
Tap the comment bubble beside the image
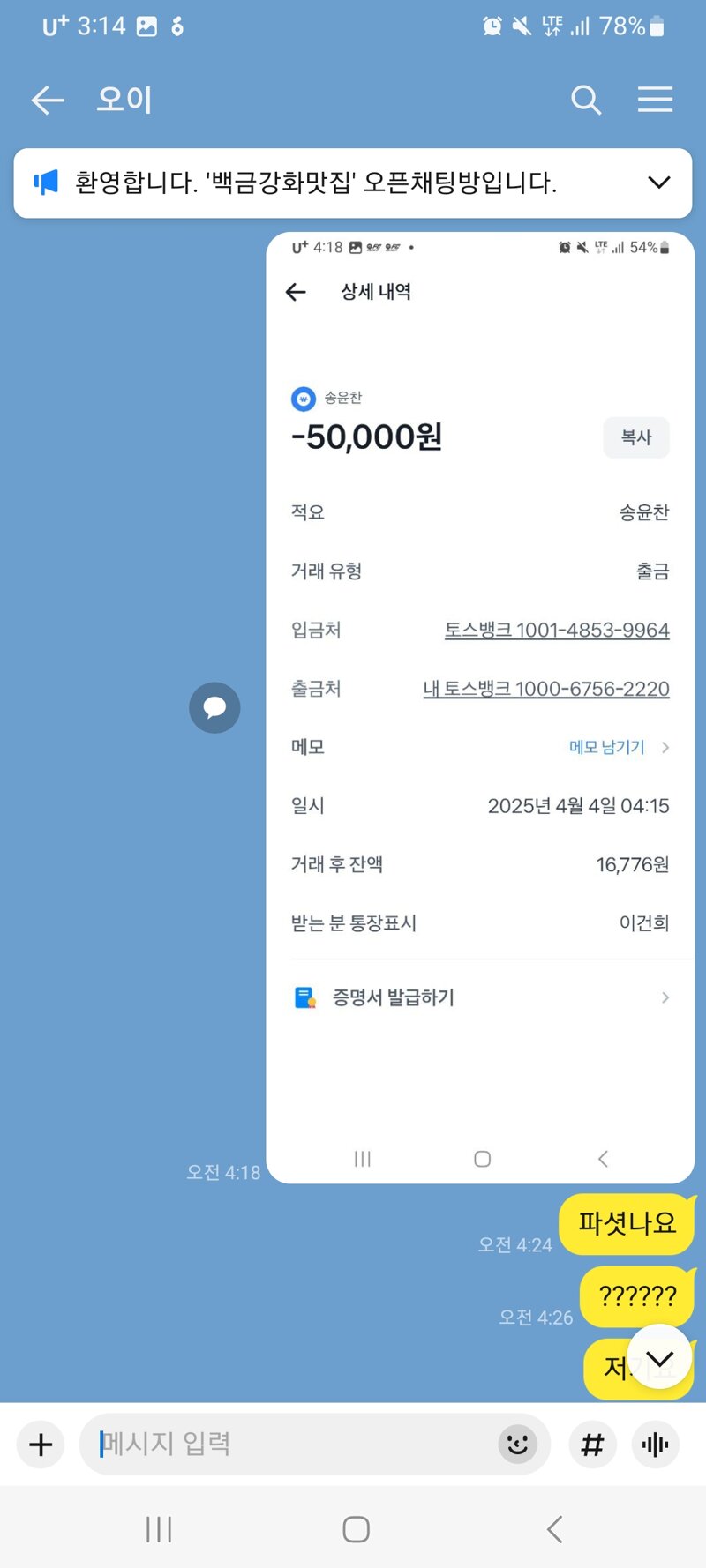(x=214, y=707)
